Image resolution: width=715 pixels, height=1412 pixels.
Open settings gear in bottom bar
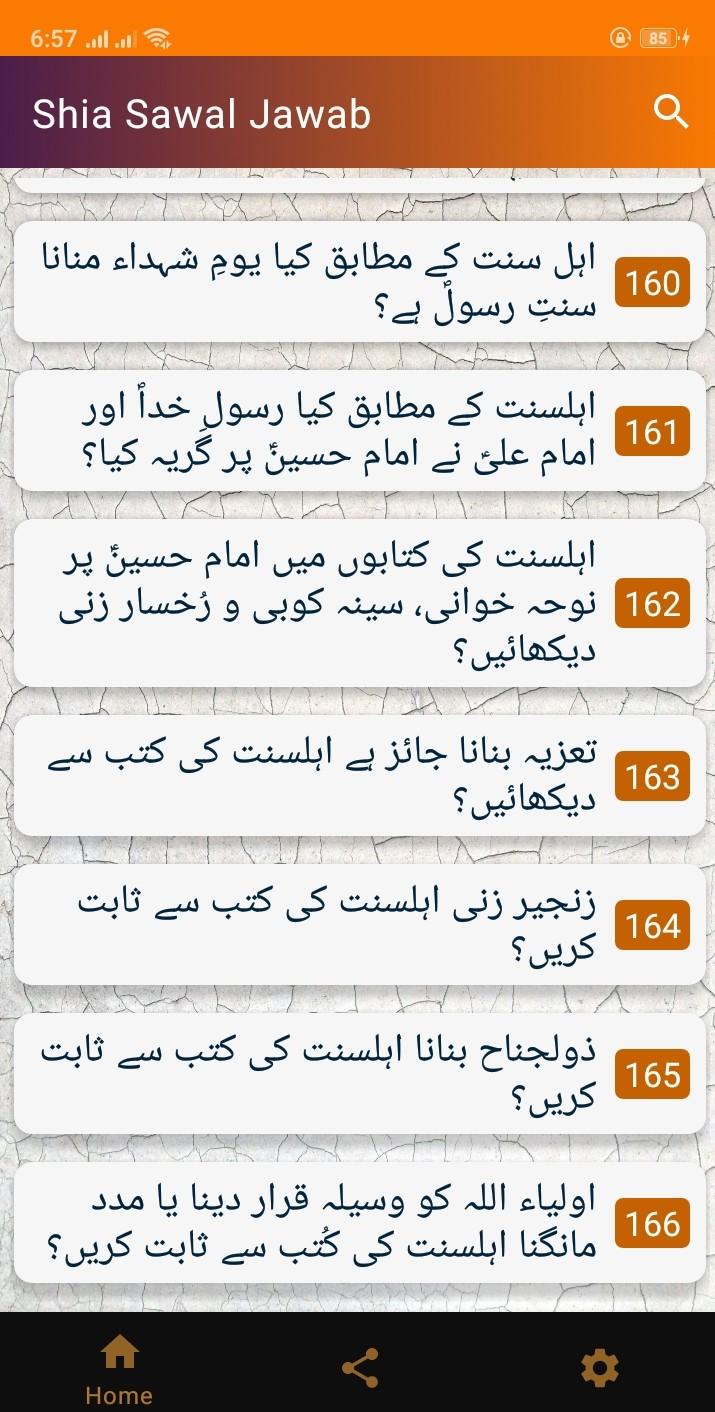pyautogui.click(x=600, y=1366)
